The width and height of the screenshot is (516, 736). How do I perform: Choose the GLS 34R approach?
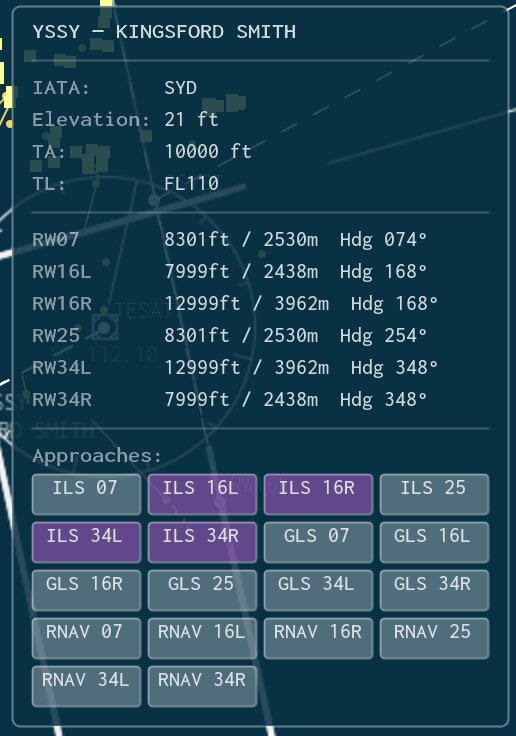(434, 590)
